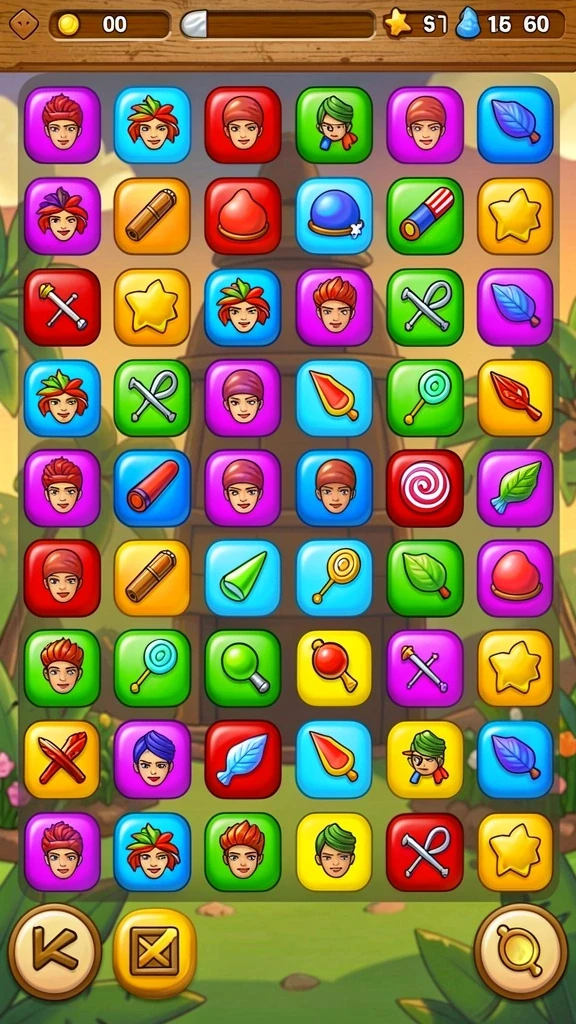
Task: Select the crossed red sticks on the yellow tile
Action: (62, 759)
